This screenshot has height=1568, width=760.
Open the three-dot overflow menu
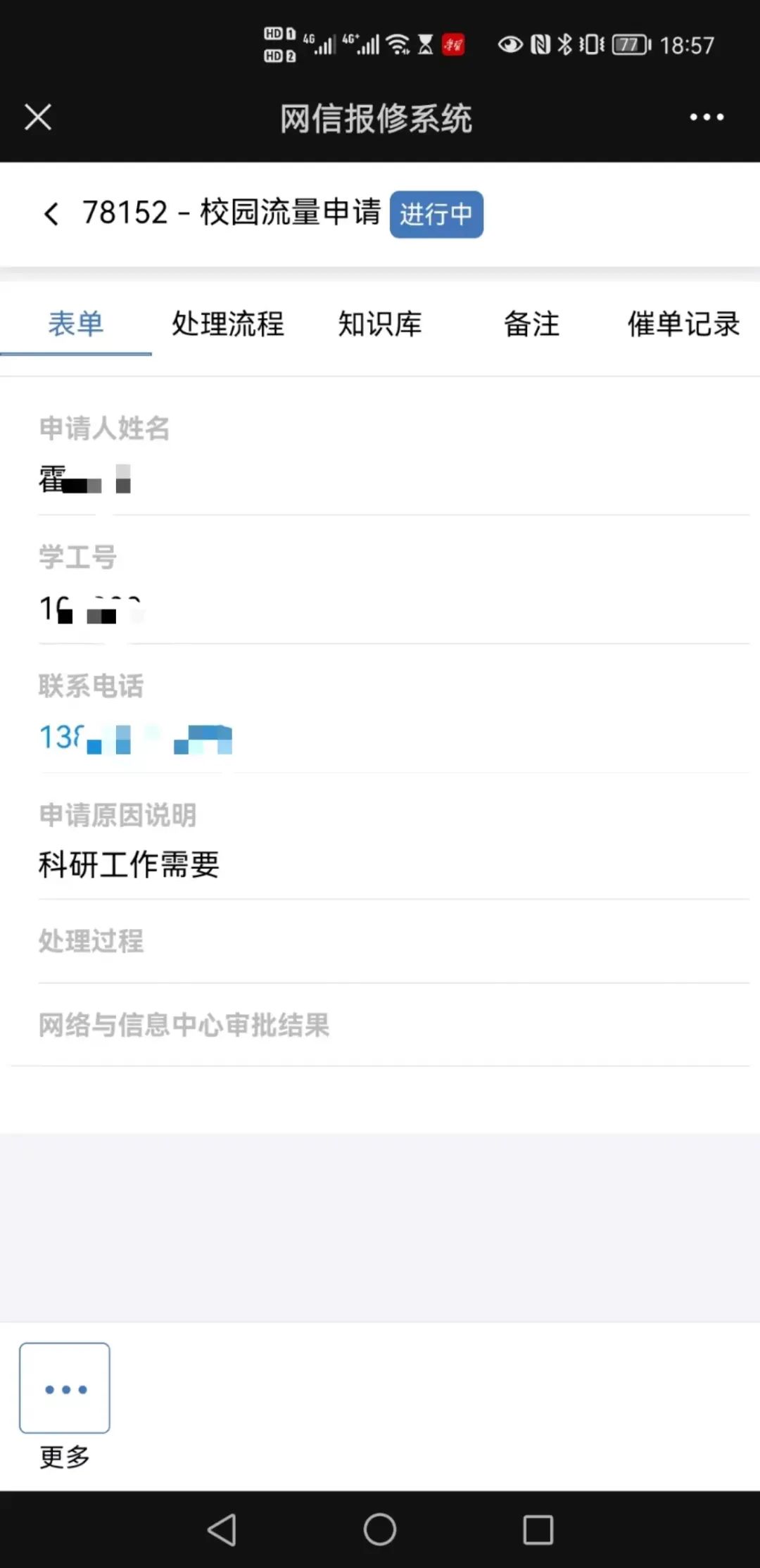(707, 117)
